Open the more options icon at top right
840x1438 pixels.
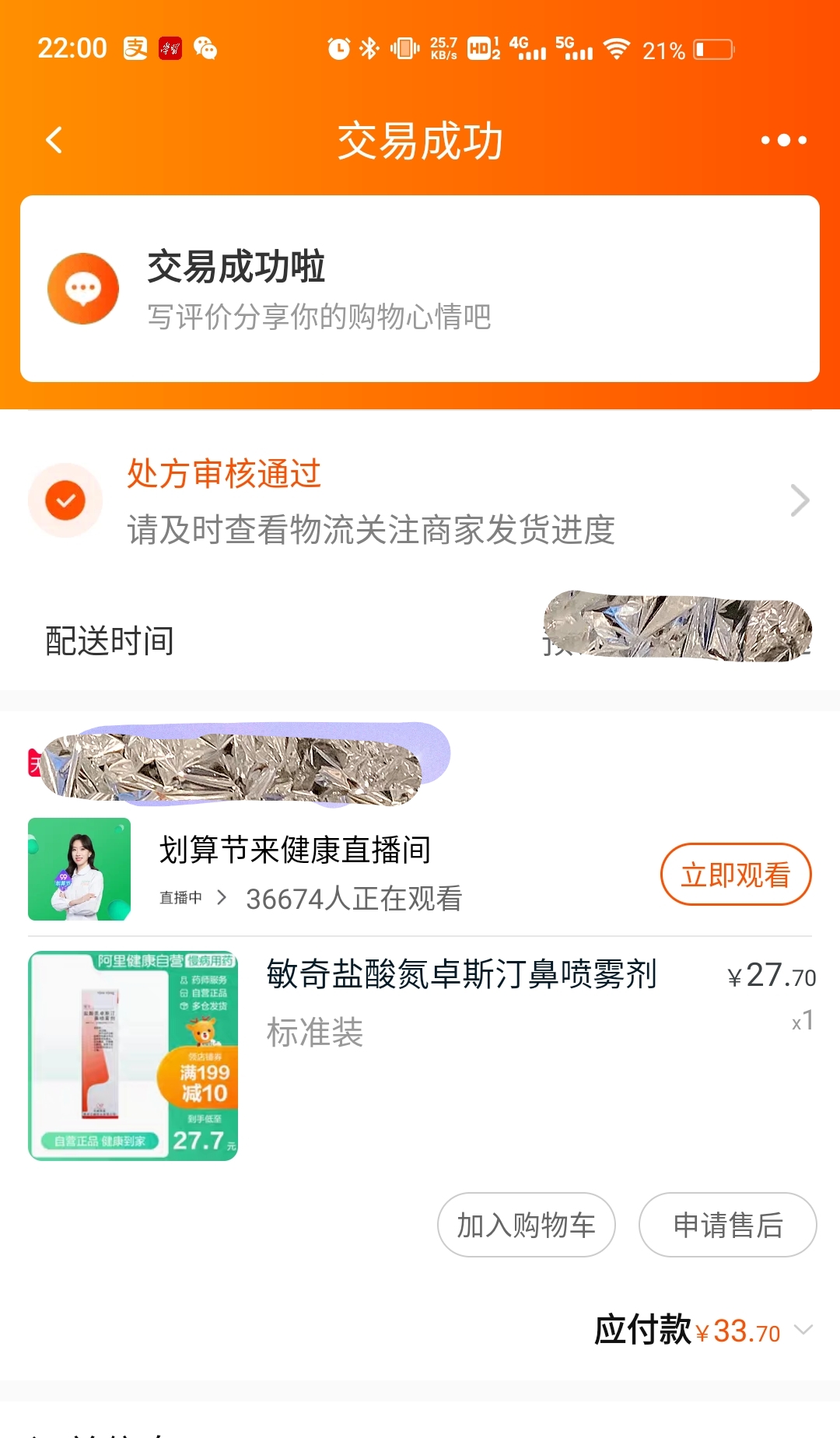[785, 140]
